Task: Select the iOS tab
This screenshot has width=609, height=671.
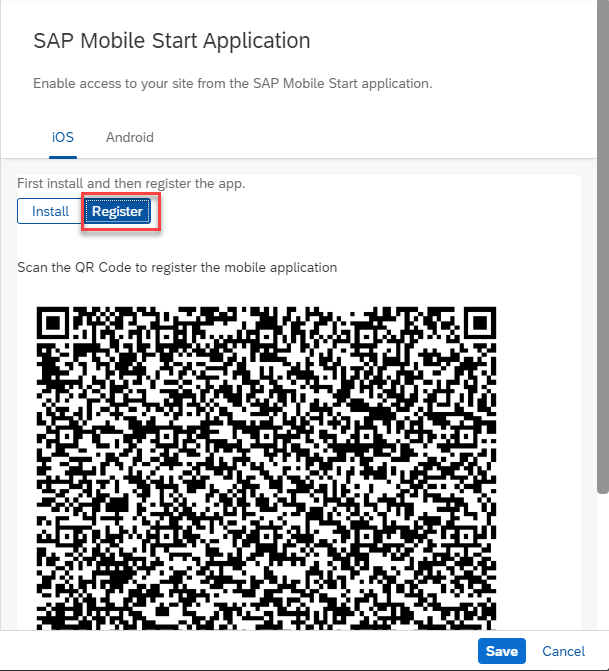Action: coord(63,137)
